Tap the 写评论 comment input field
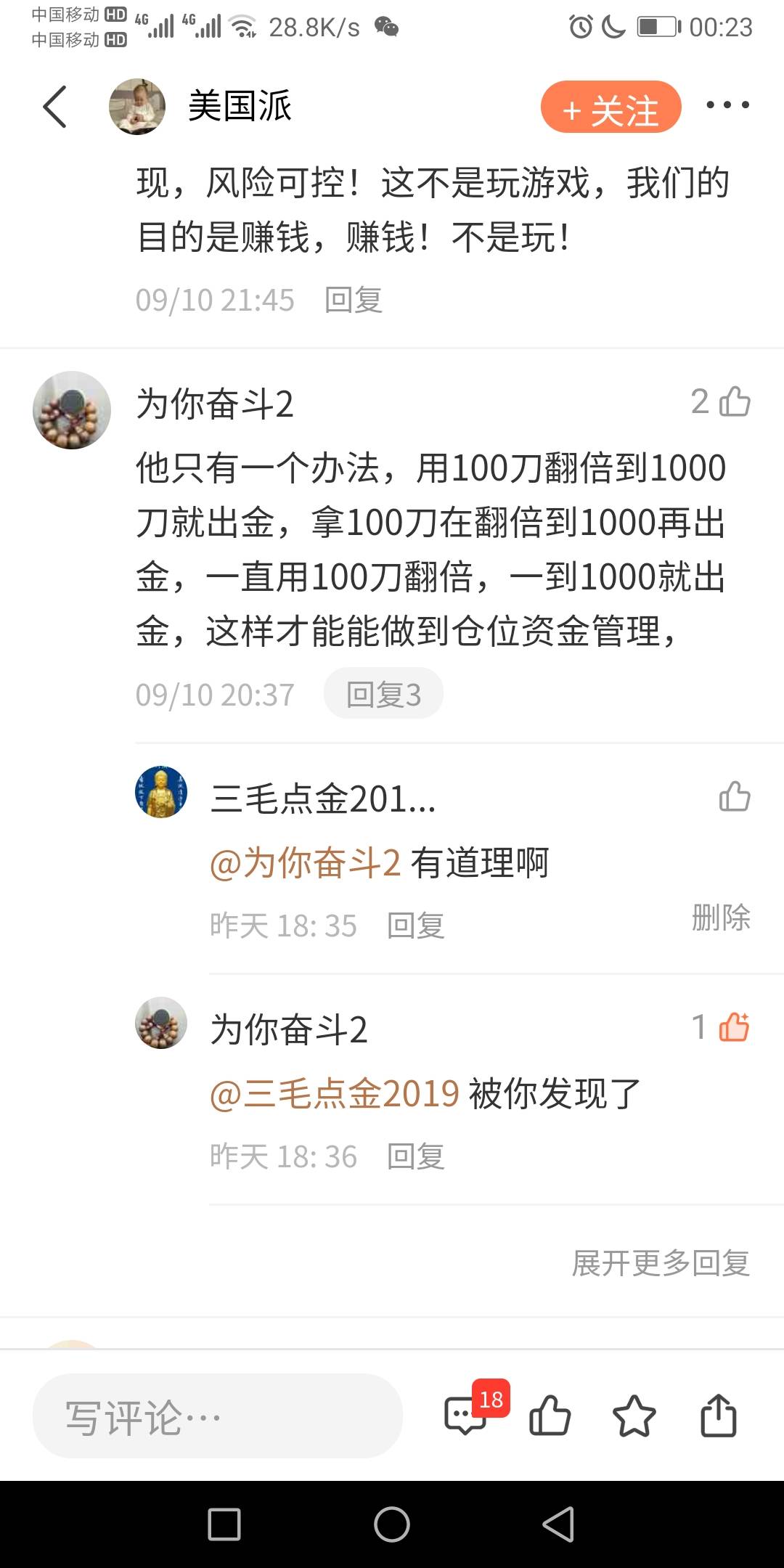The image size is (784, 1568). [218, 1416]
